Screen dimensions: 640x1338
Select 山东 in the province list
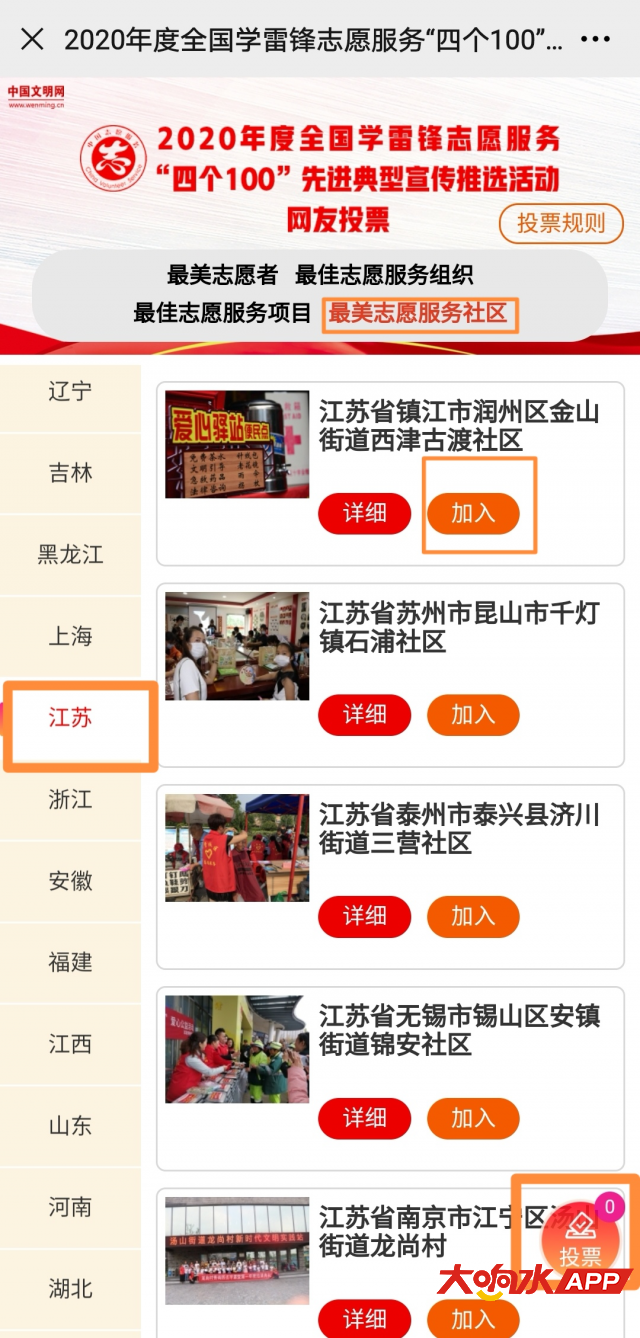tap(70, 1126)
